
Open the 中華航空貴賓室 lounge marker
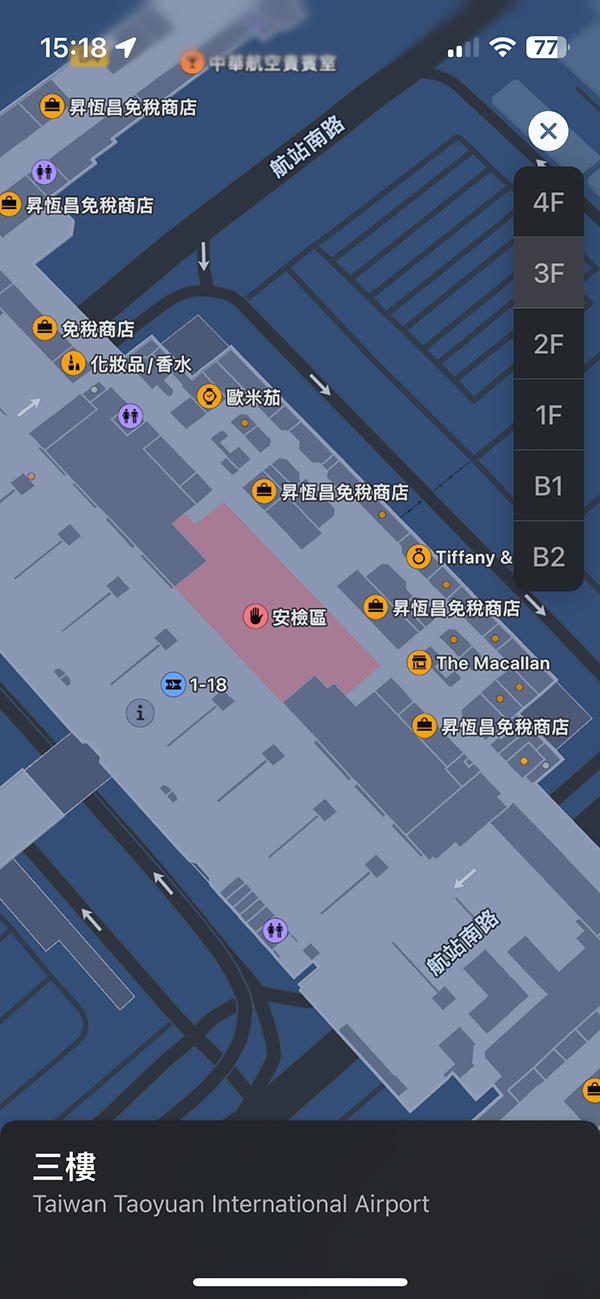click(192, 62)
